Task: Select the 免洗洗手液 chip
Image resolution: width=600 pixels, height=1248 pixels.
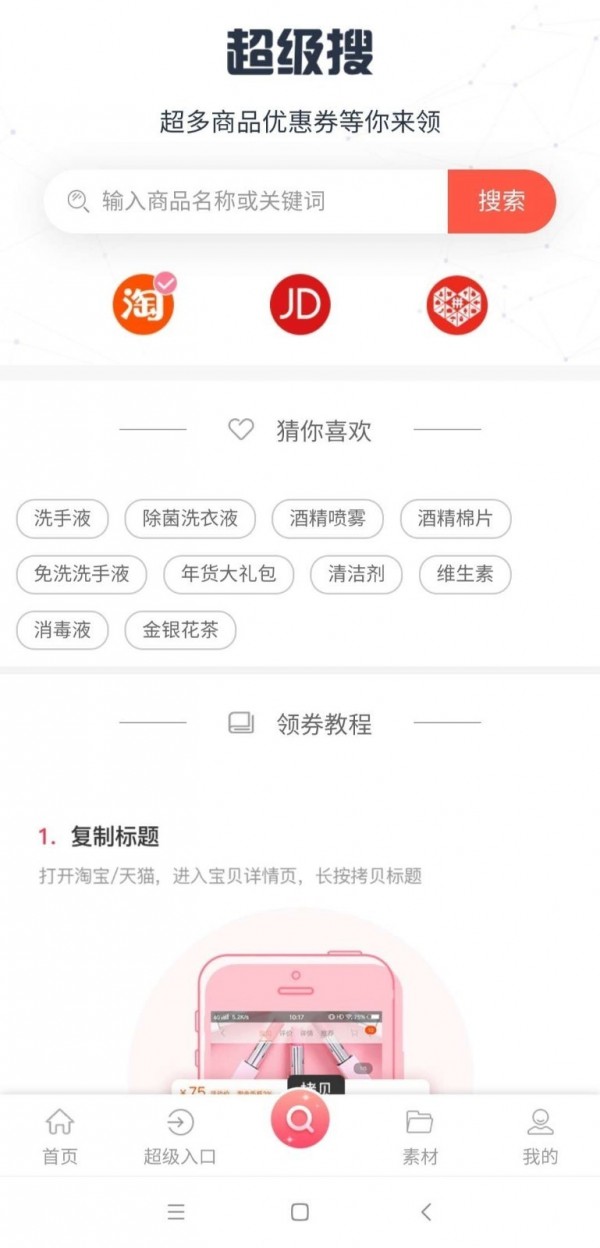Action: point(81,574)
